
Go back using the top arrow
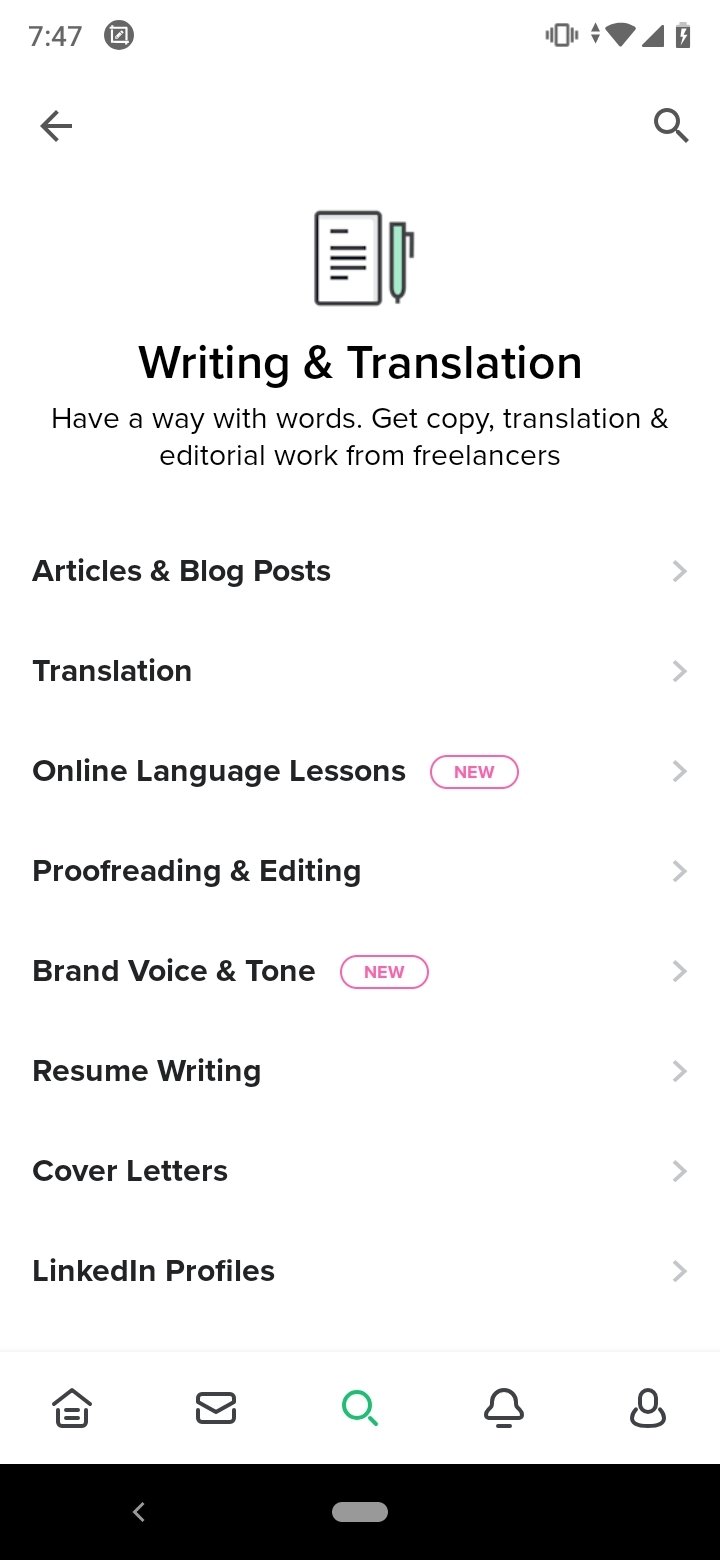pos(56,126)
